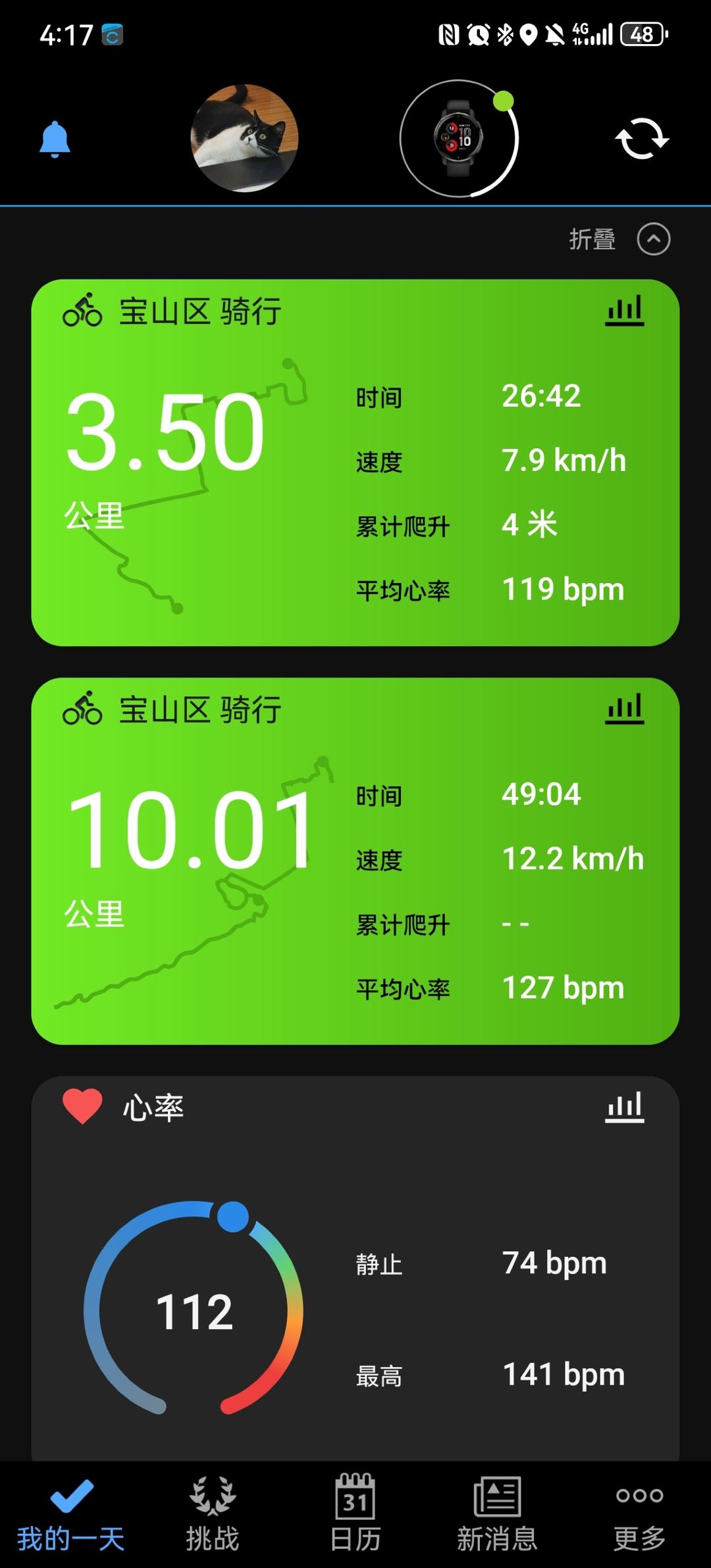This screenshot has width=711, height=1568.
Task: View the 心率 chart icon
Action: pyautogui.click(x=624, y=1108)
